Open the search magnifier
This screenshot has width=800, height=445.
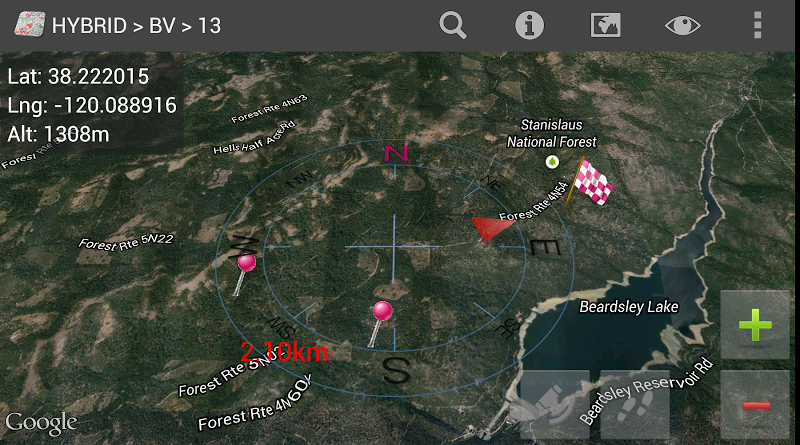453,25
